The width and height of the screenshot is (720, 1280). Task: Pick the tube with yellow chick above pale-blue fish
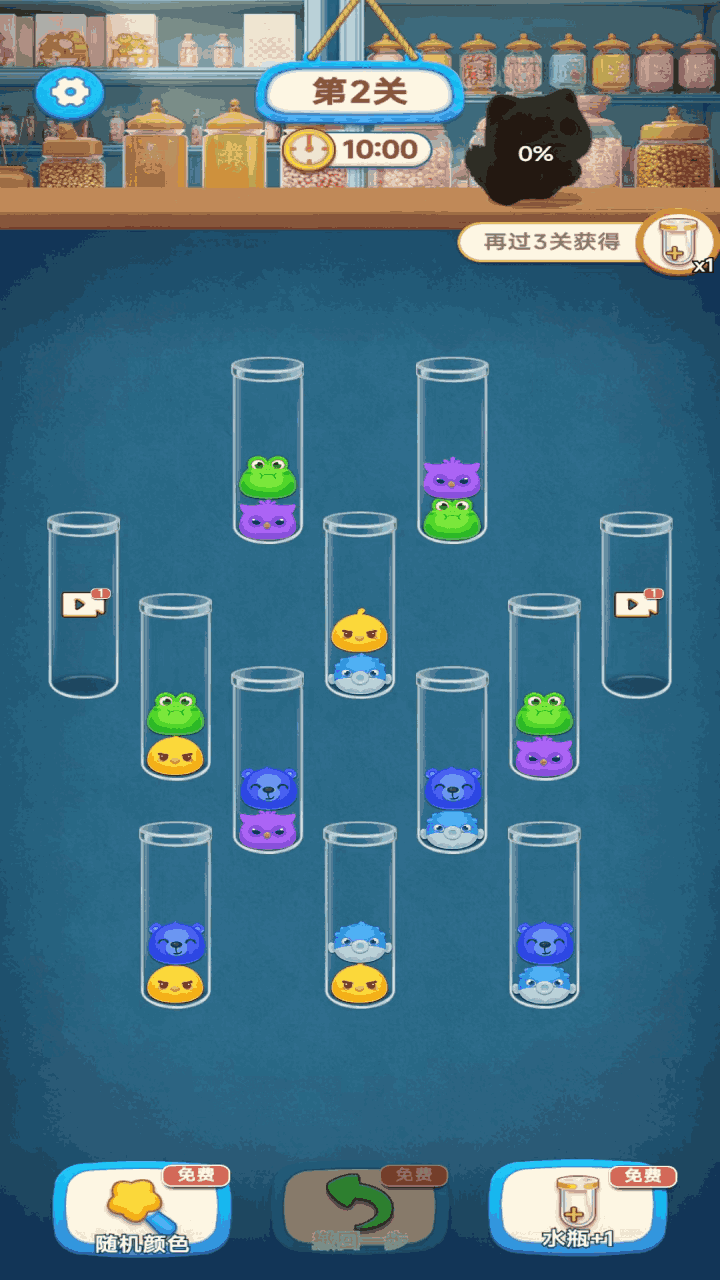359,607
